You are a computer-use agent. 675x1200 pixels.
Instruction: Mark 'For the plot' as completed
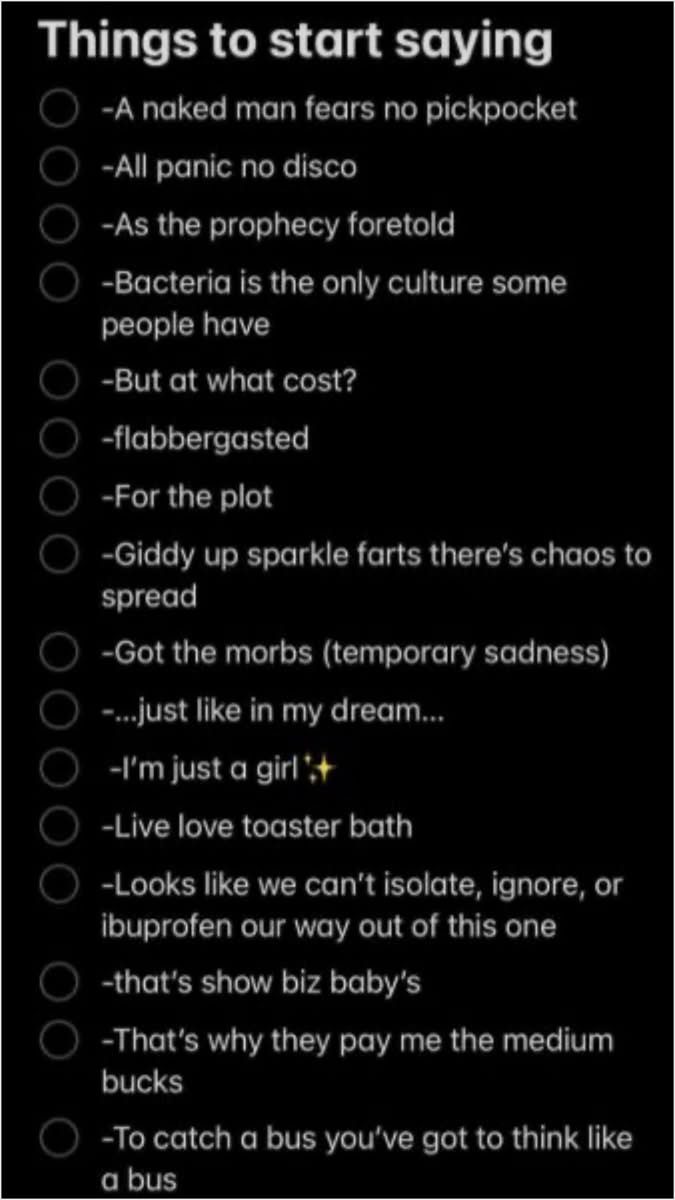pos(59,497)
